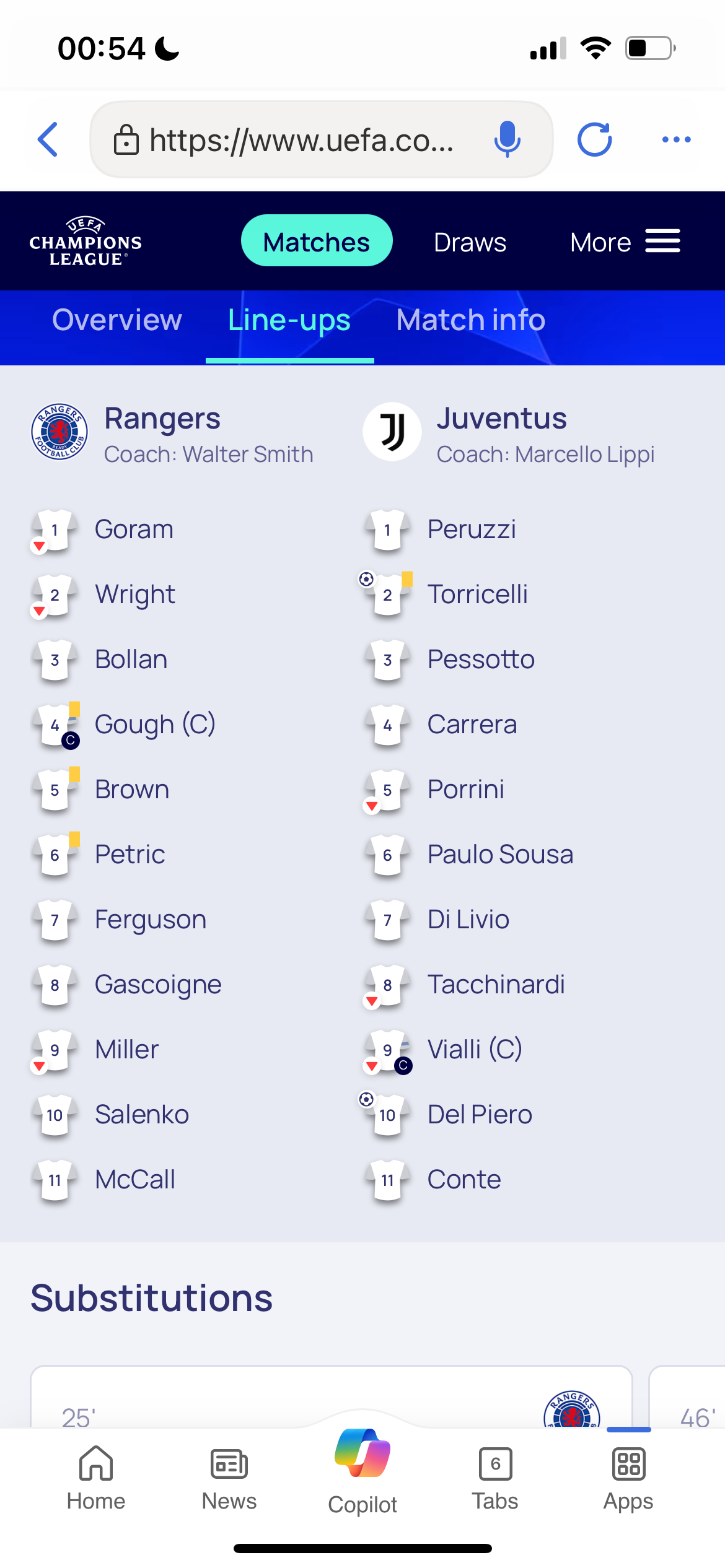Viewport: 725px width, 1568px height.
Task: Switch to the Match info tab
Action: pyautogui.click(x=470, y=320)
